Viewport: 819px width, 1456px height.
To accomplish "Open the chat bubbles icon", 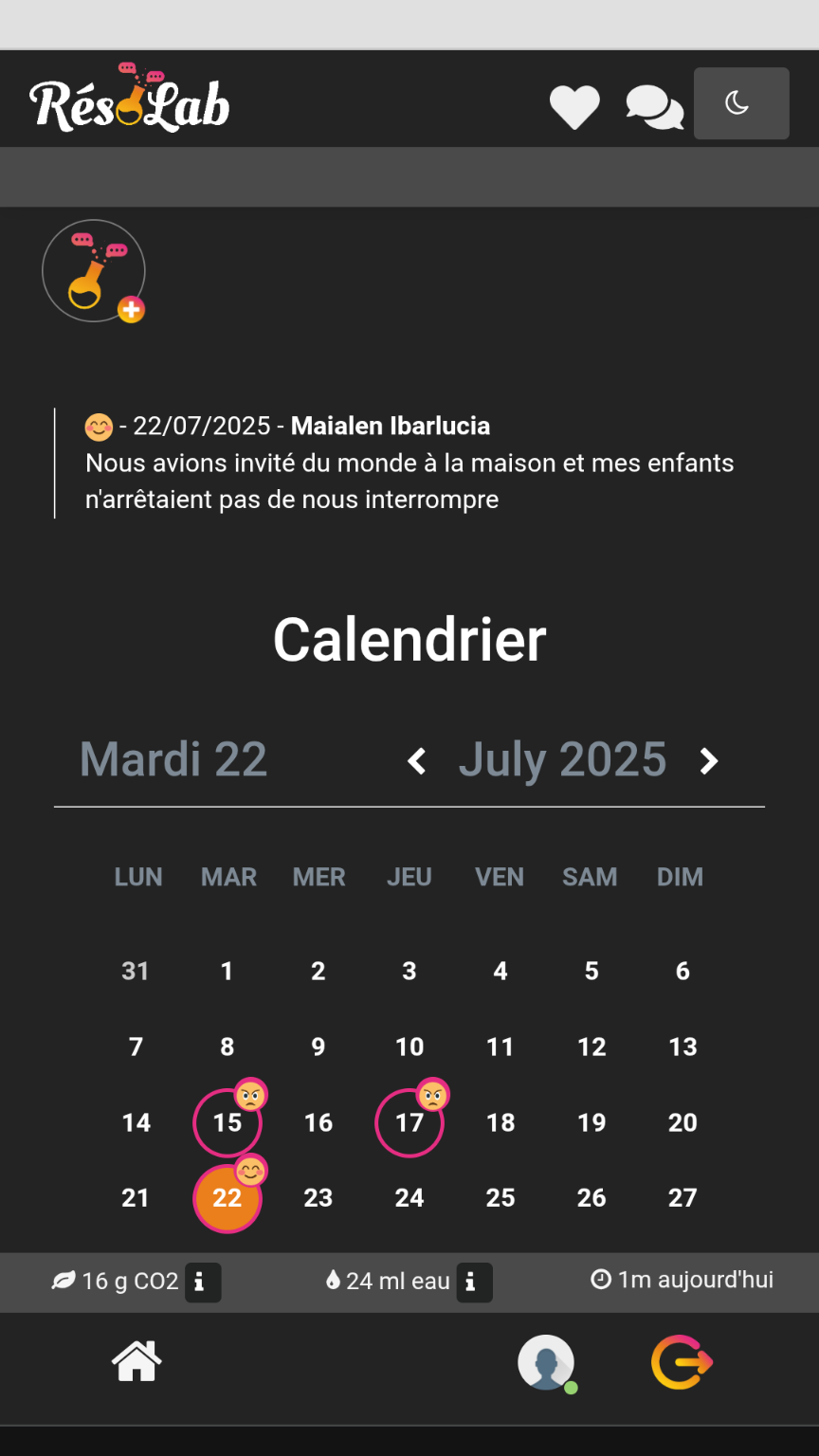I will coord(654,106).
